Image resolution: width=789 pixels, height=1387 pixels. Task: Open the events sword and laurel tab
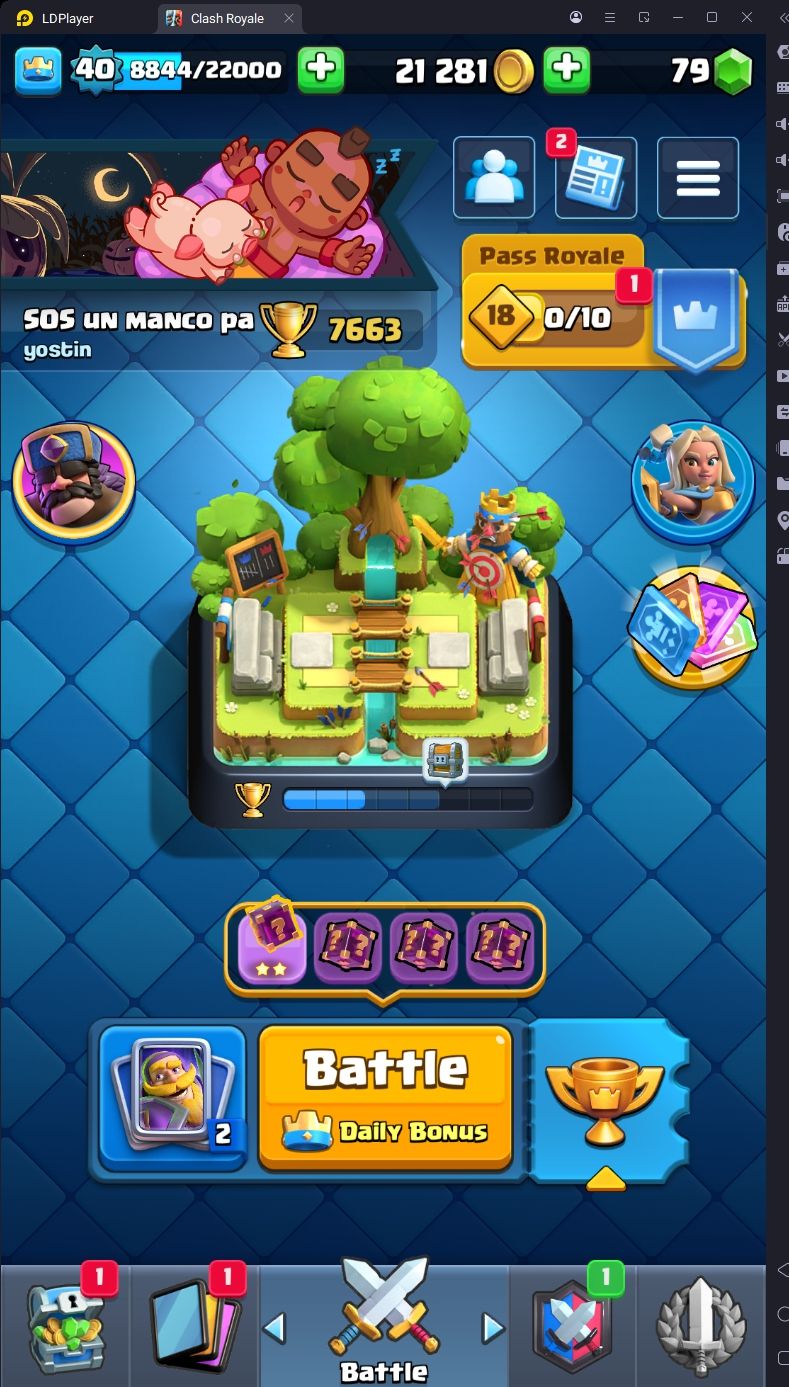[700, 1325]
